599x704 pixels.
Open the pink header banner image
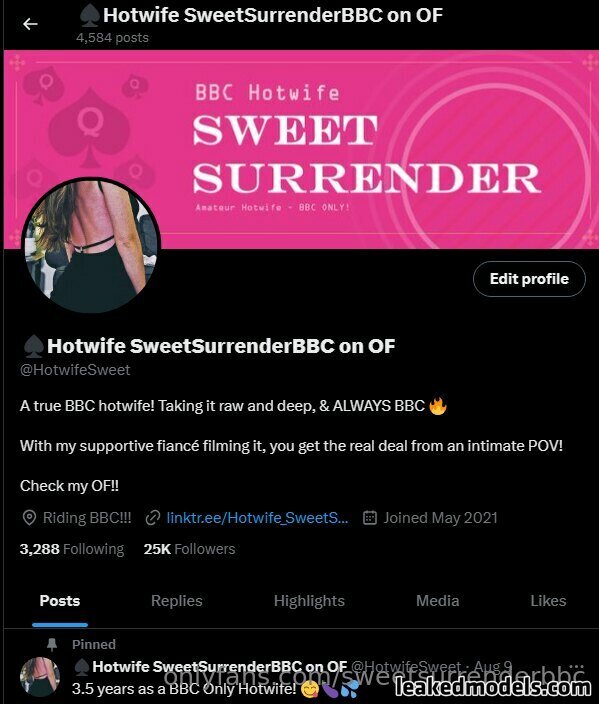coord(301,148)
